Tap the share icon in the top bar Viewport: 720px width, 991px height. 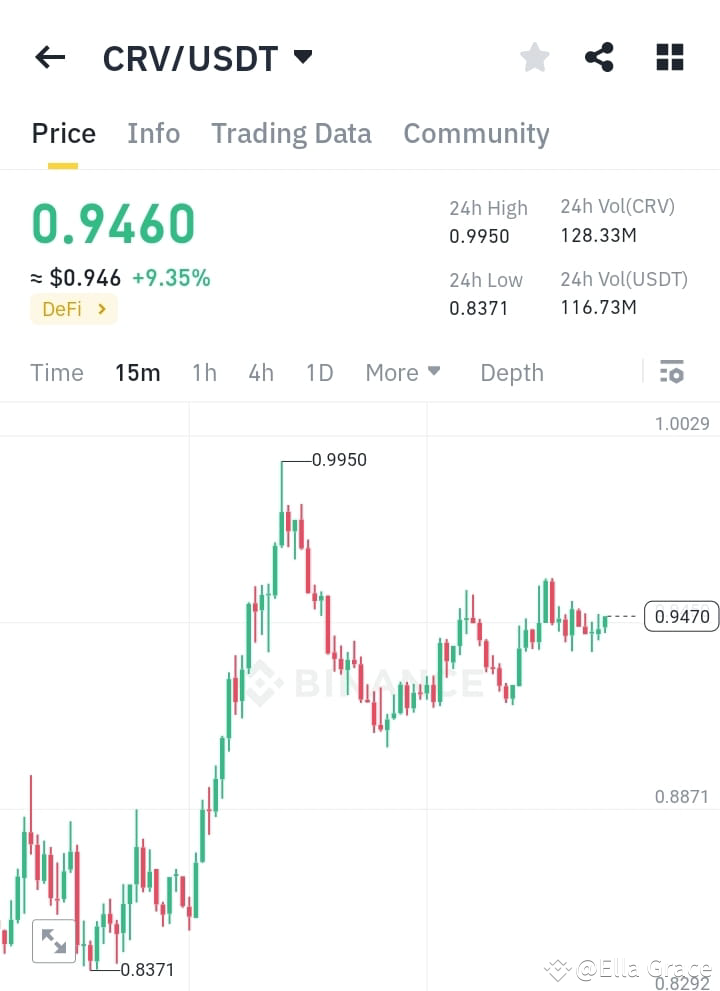point(599,57)
